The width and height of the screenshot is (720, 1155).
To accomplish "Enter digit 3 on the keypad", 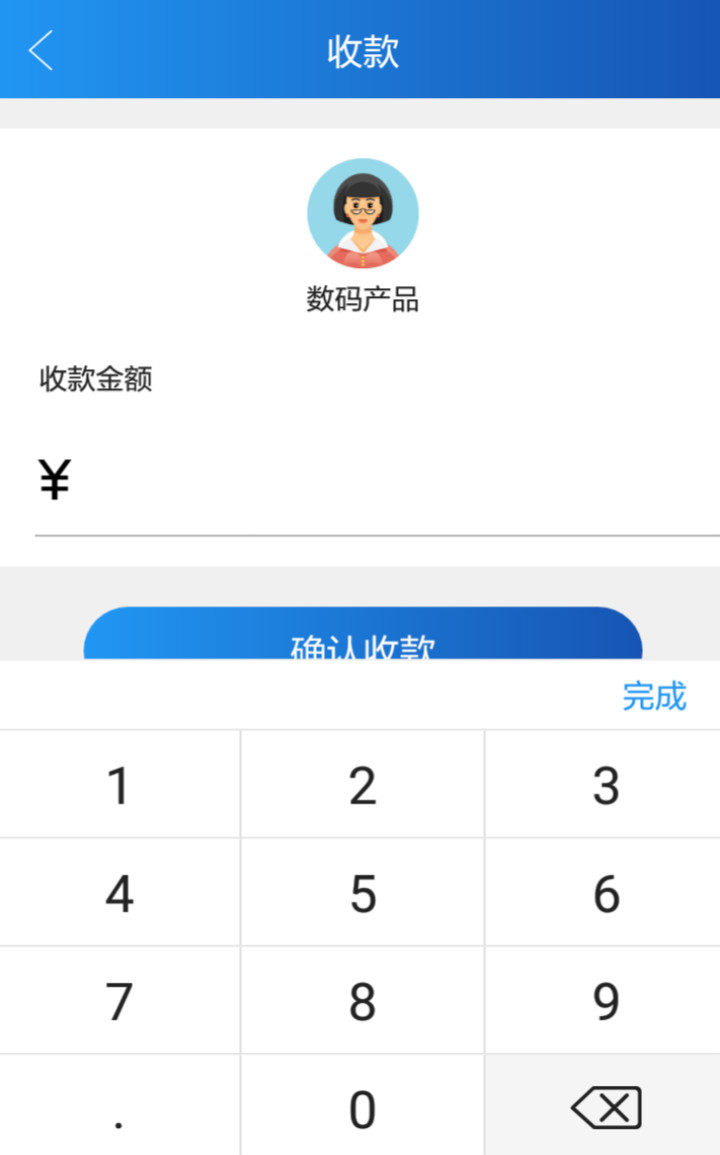I will pos(605,785).
